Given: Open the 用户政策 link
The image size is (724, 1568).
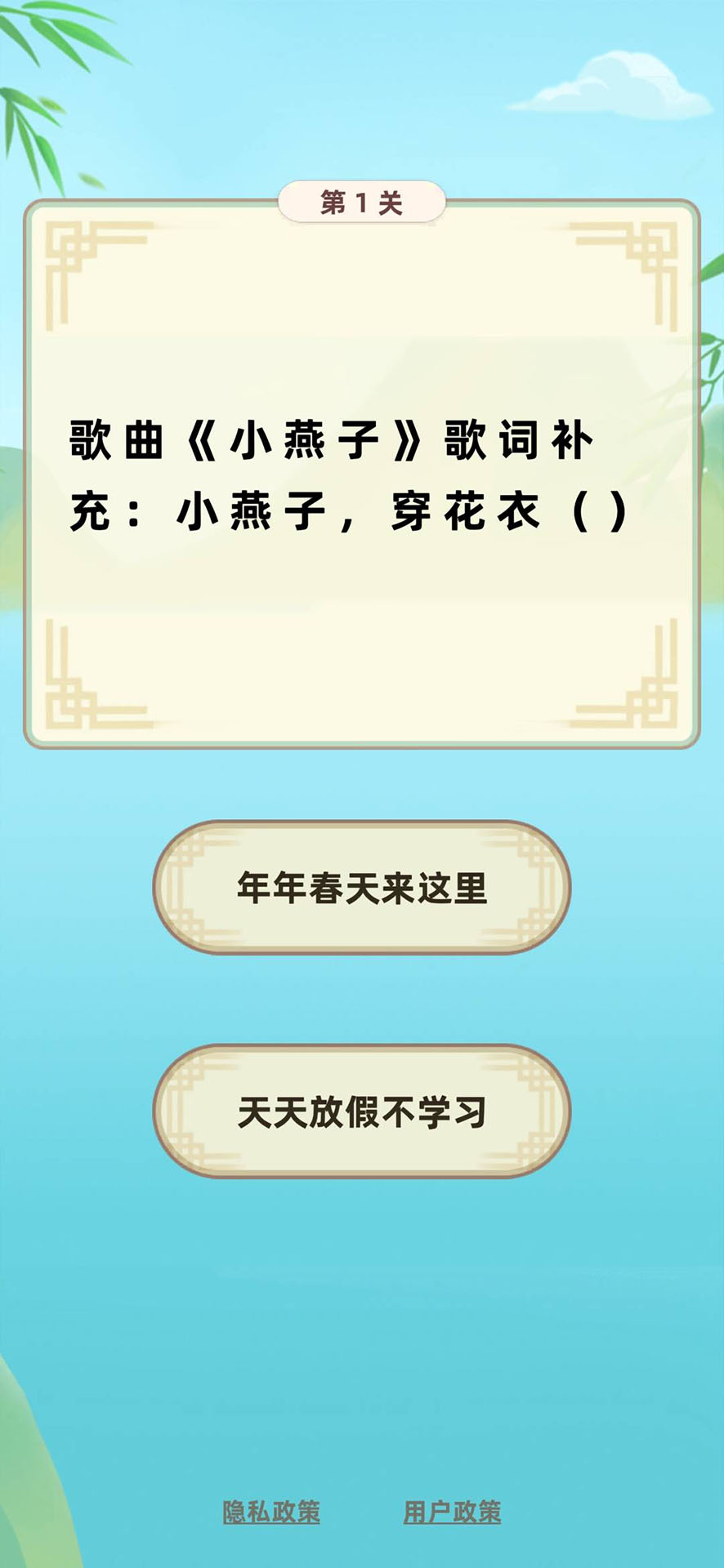Looking at the screenshot, I should point(452,1512).
